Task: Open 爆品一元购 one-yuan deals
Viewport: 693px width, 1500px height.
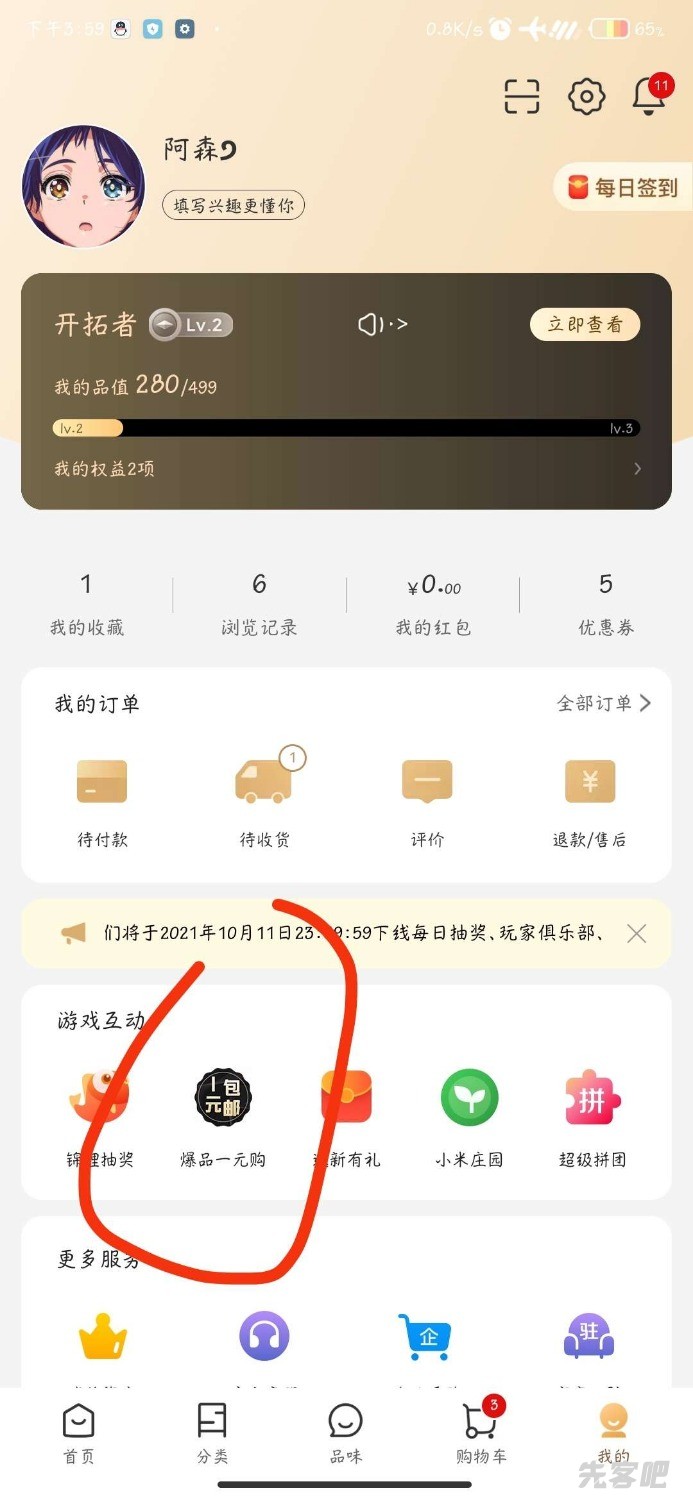Action: 223,1115
